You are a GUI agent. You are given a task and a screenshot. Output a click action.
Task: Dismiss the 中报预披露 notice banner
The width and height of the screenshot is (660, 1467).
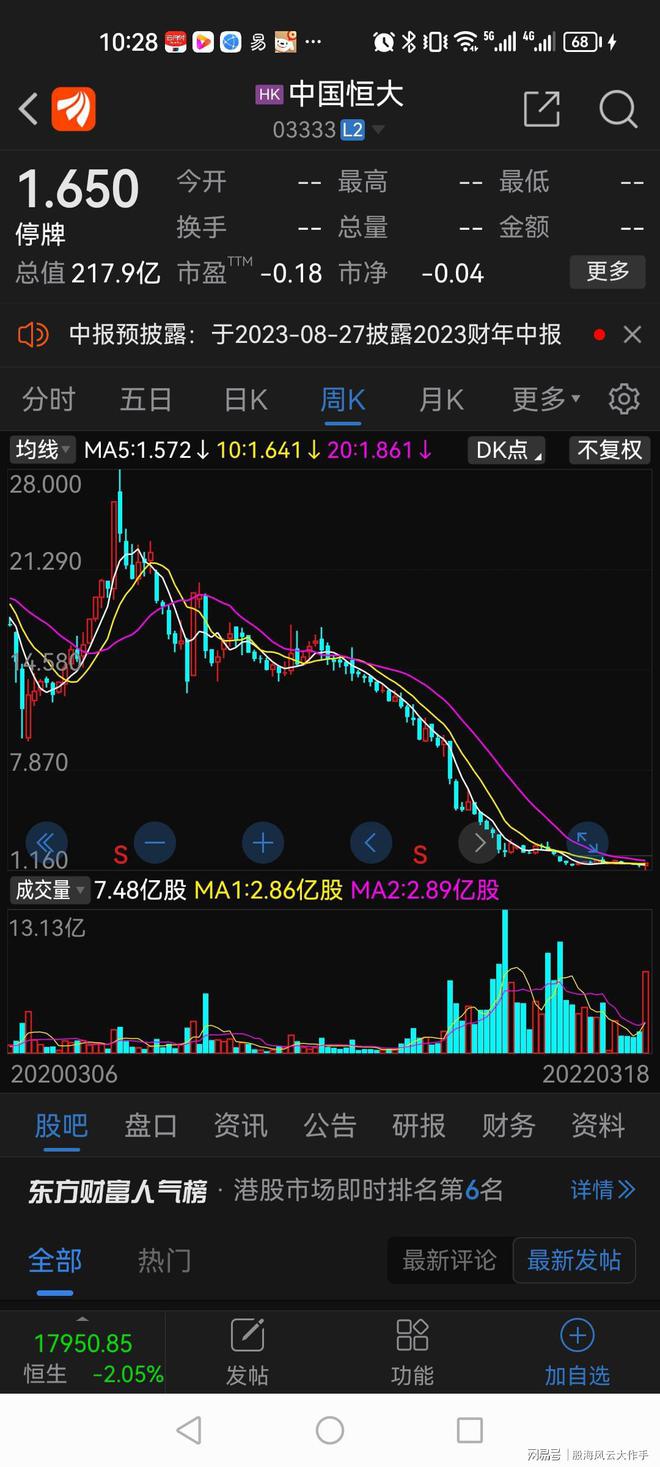coord(632,335)
